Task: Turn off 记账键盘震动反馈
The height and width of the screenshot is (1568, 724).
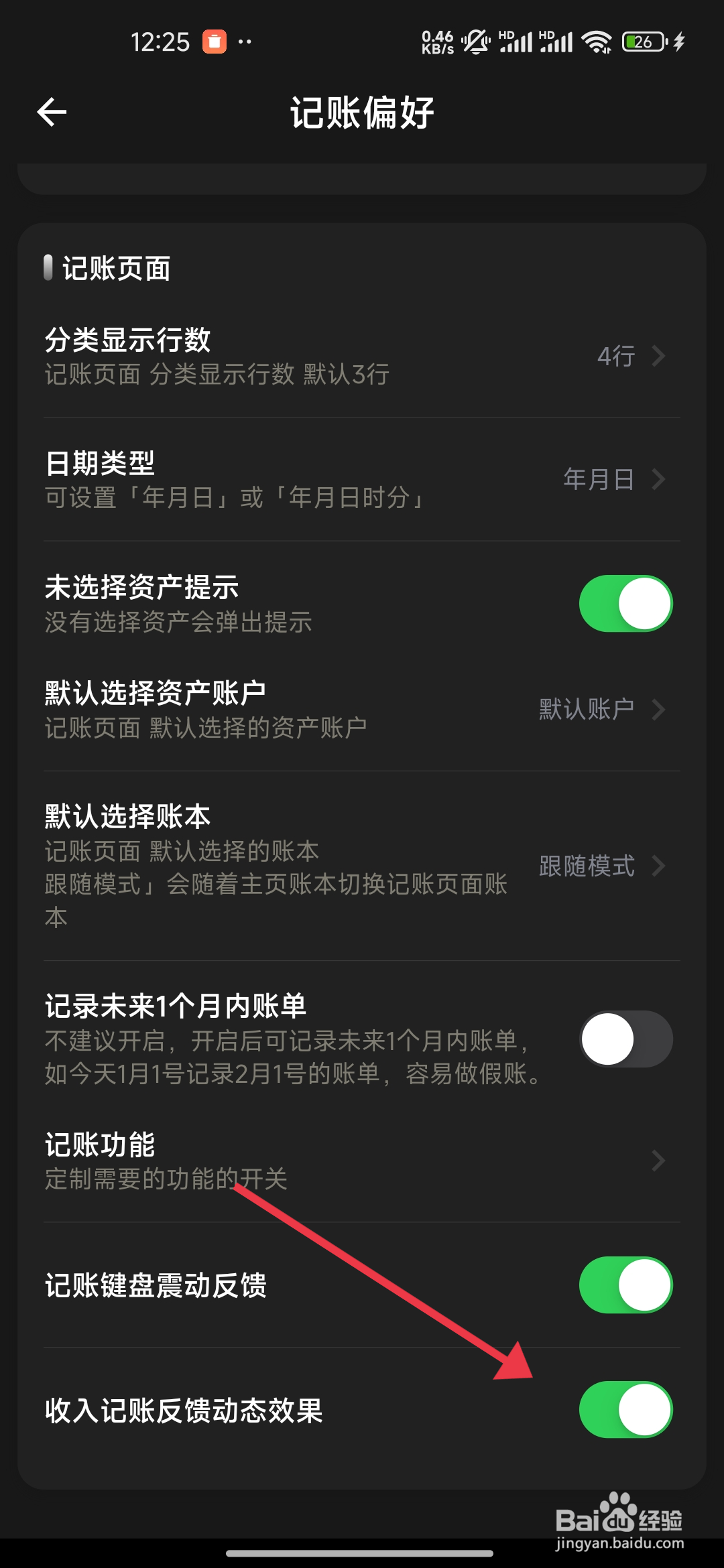Action: tap(625, 1283)
